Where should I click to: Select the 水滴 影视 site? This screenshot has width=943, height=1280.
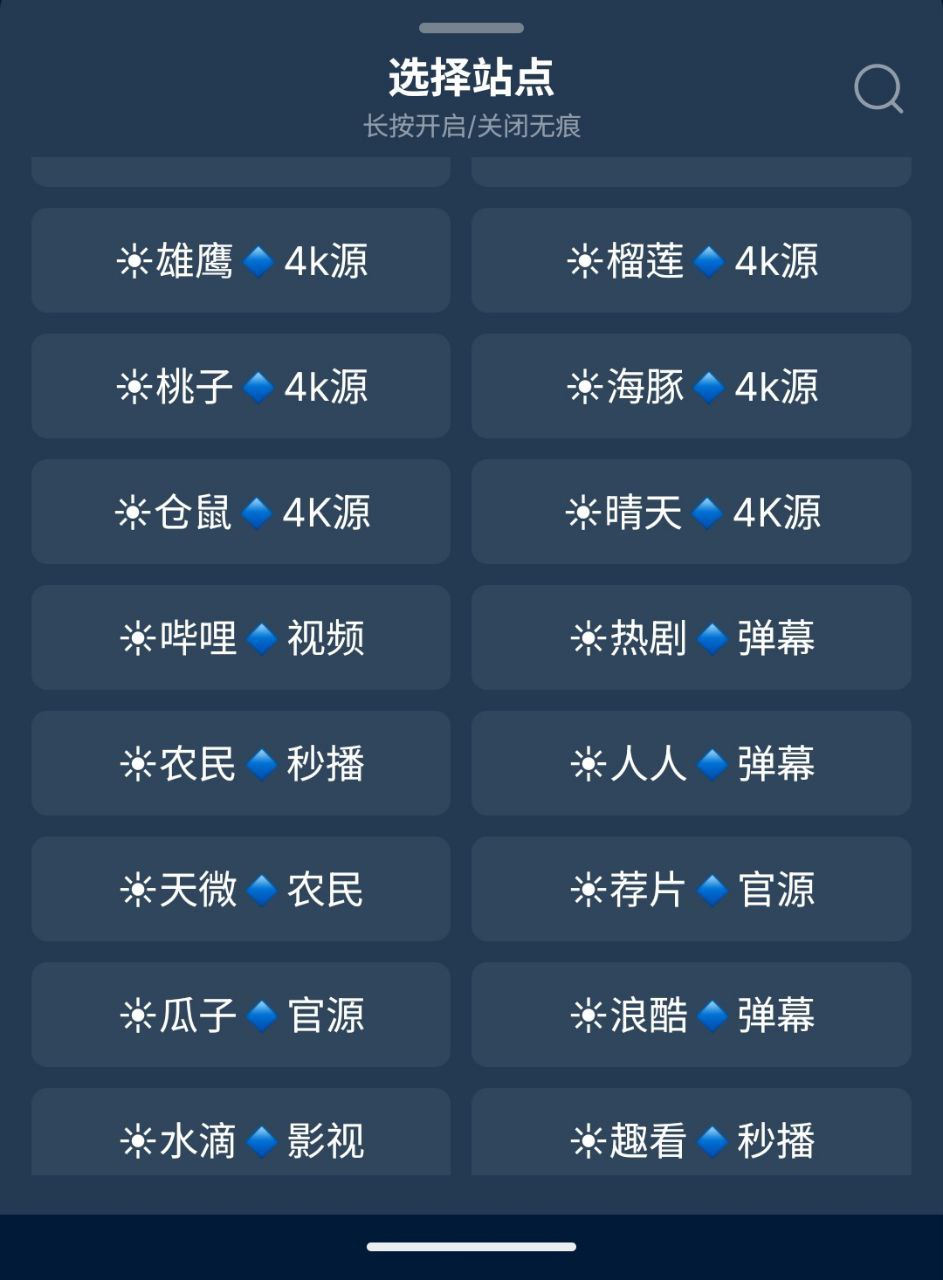point(240,1140)
